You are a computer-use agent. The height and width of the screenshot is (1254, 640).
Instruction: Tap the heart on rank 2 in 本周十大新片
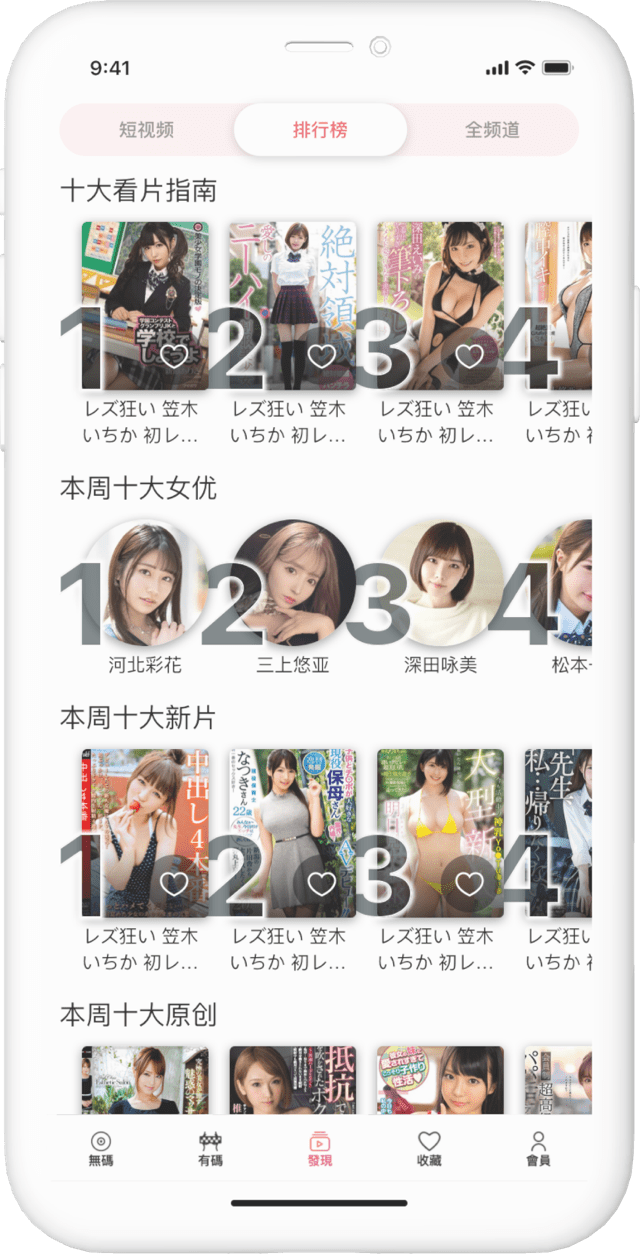point(321,884)
